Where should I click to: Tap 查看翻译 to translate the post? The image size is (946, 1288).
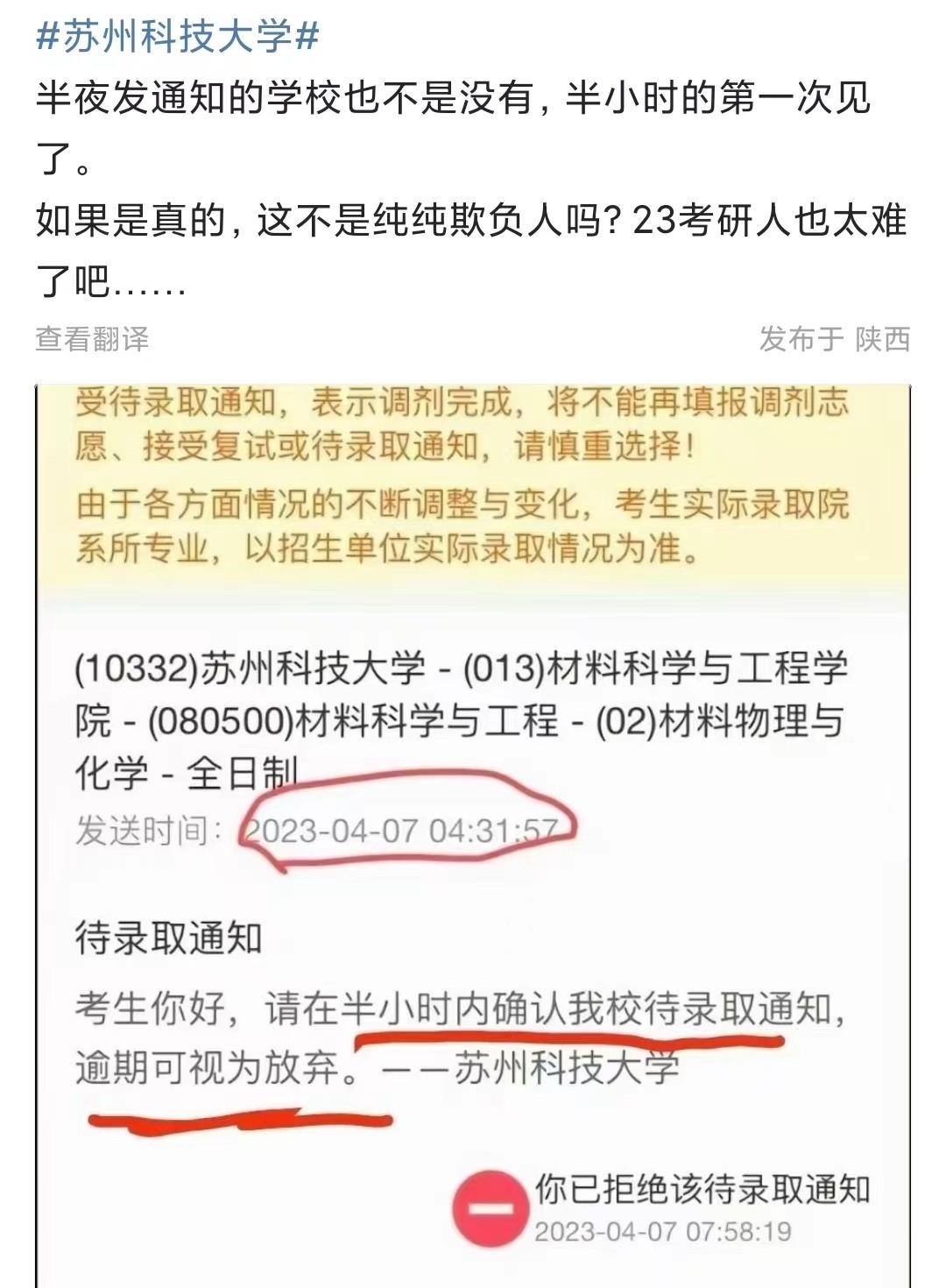coord(92,339)
